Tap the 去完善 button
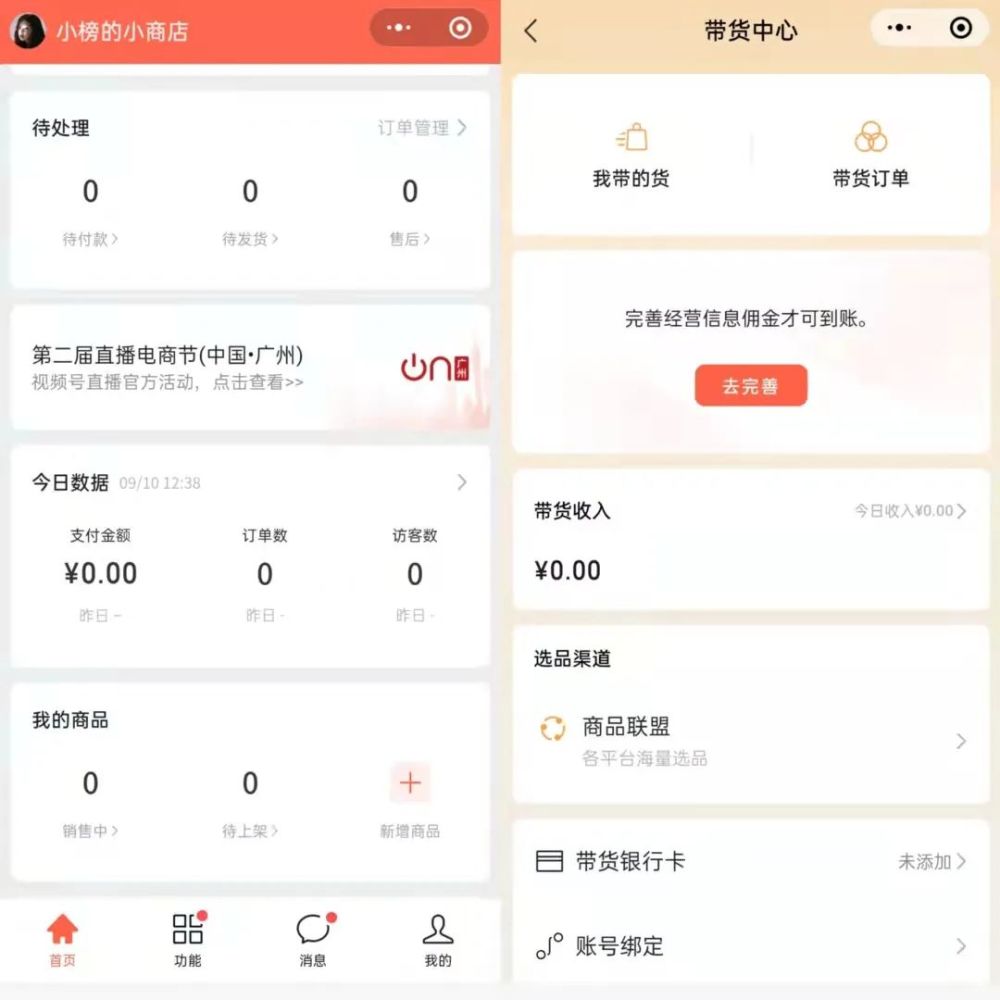 coord(751,386)
